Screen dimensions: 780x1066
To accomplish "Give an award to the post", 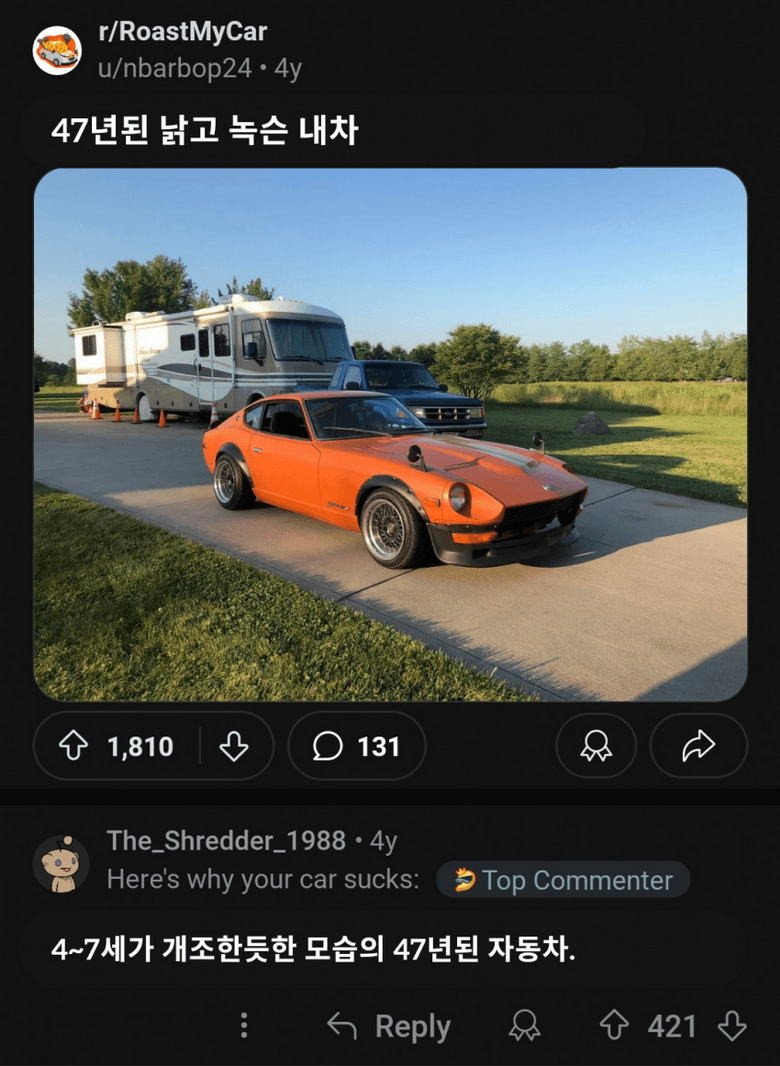I will (596, 746).
